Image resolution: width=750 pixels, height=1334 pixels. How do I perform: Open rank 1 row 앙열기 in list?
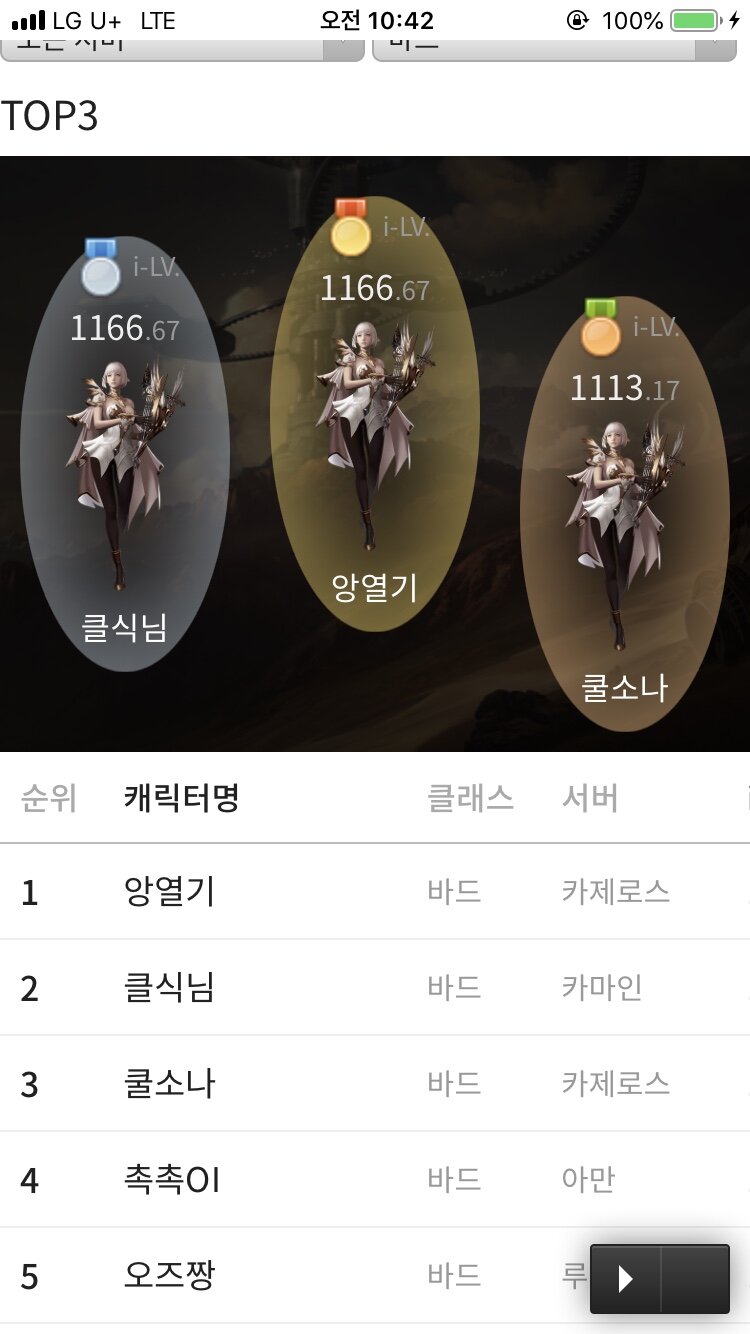pos(375,891)
